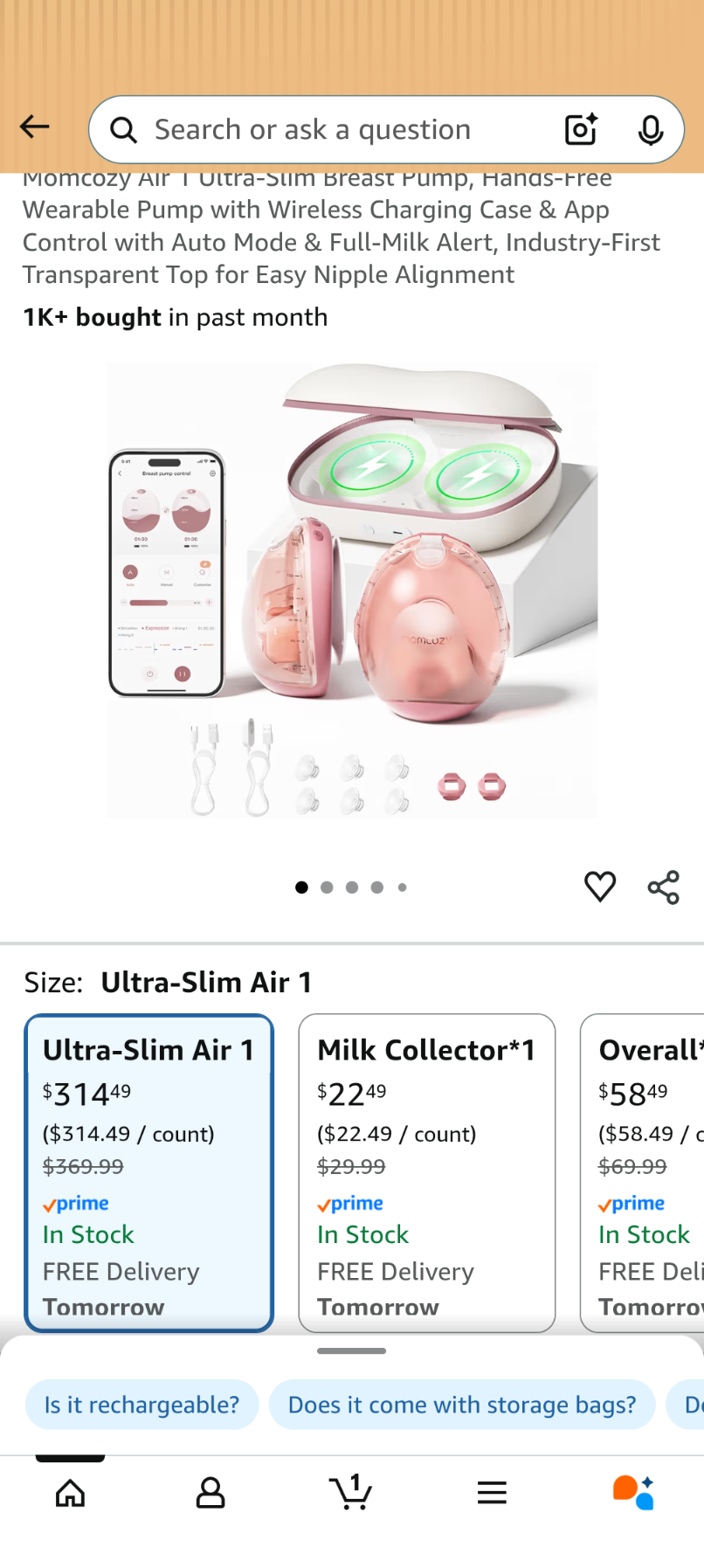Start voice search with microphone

650,130
